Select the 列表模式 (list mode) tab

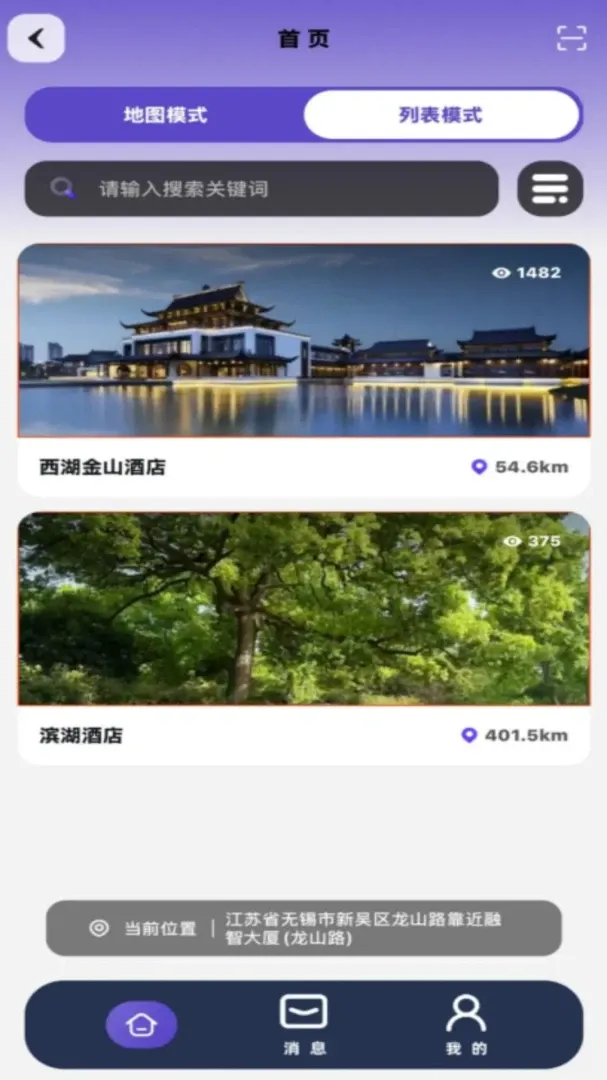(x=441, y=115)
